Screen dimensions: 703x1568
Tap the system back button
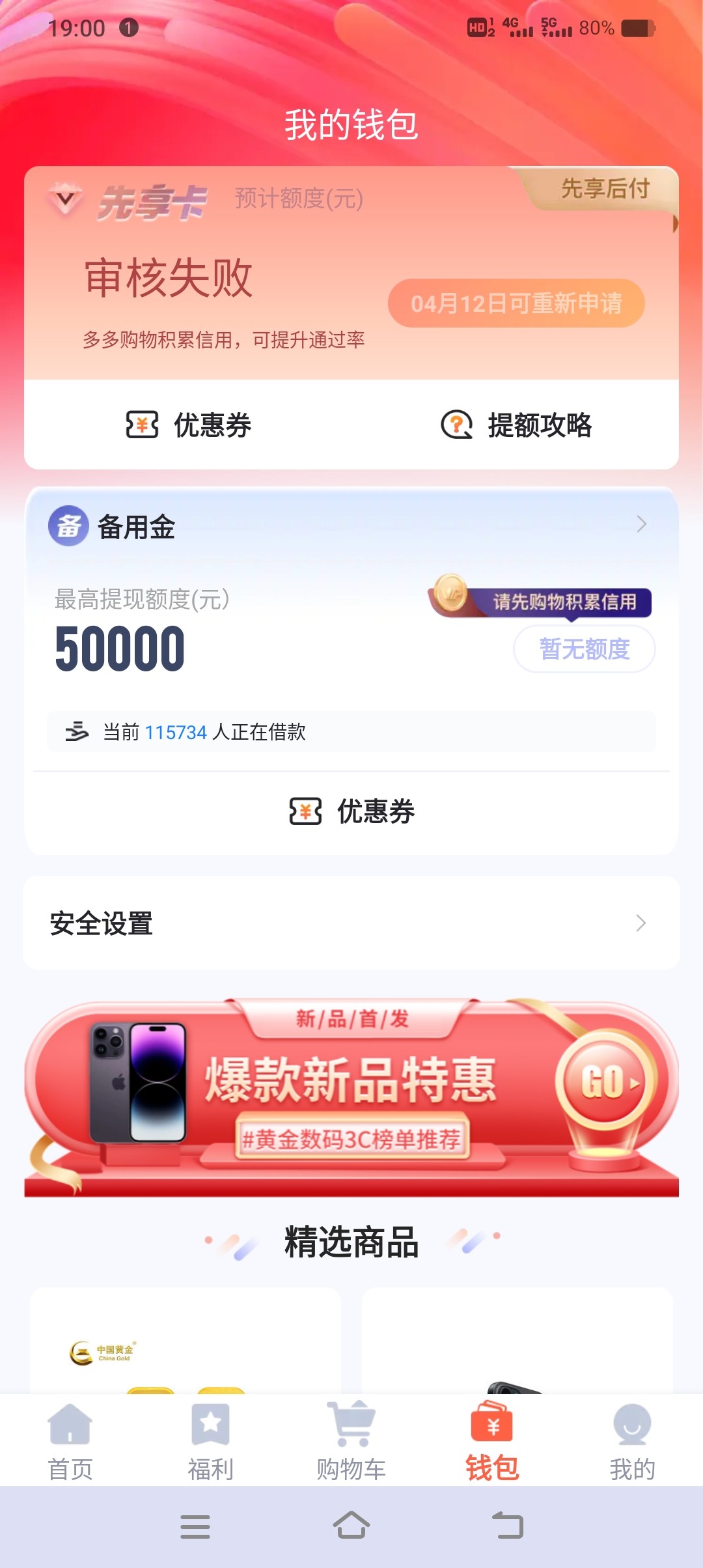click(x=508, y=1526)
